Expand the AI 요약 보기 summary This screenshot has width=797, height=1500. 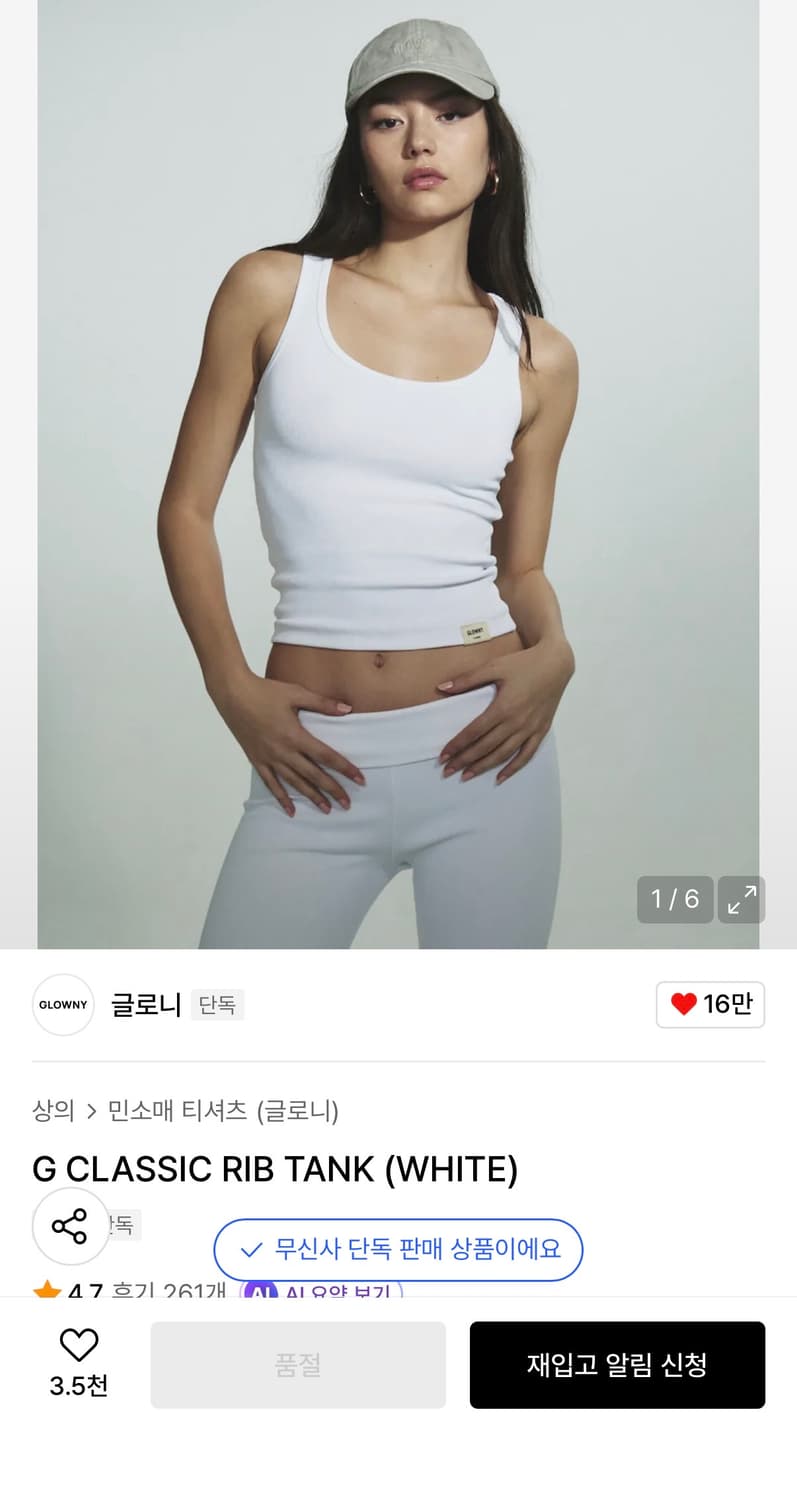pyautogui.click(x=330, y=1292)
